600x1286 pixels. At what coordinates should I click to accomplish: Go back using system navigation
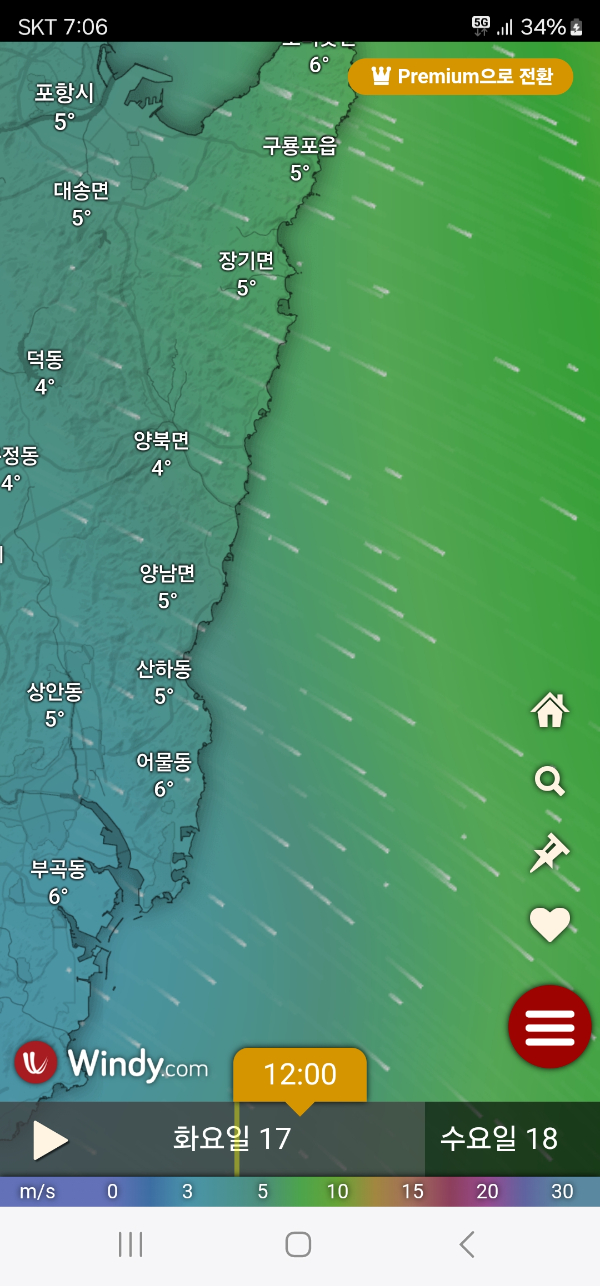click(x=466, y=1244)
